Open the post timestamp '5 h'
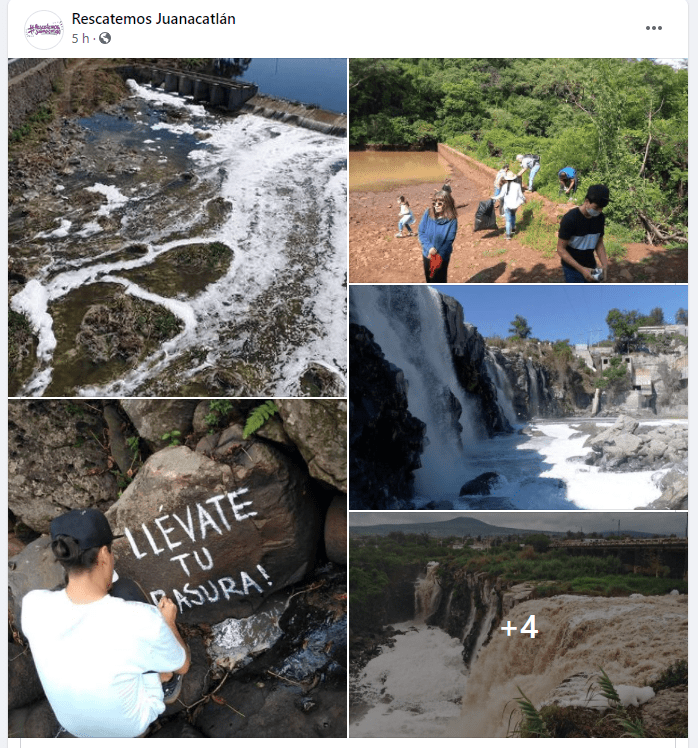Image resolution: width=698 pixels, height=748 pixels. point(80,38)
